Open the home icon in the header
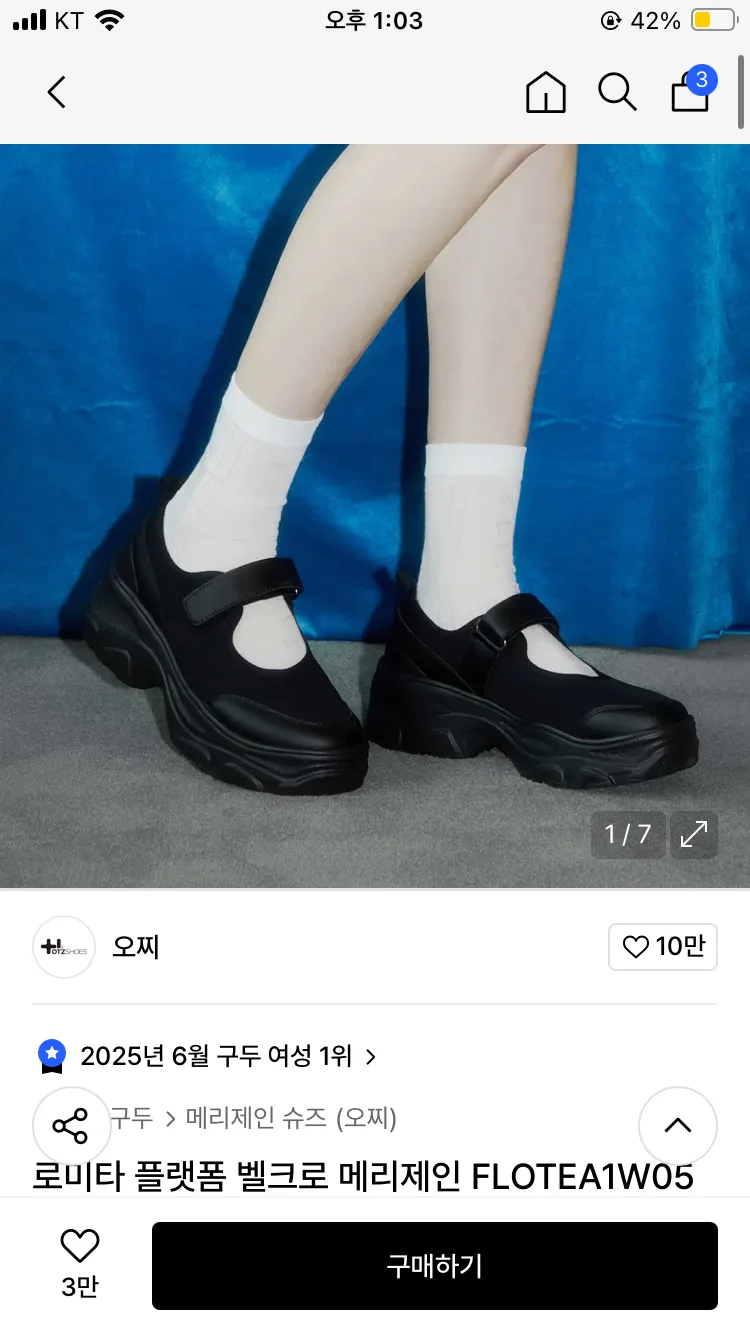The width and height of the screenshot is (750, 1334). click(x=546, y=93)
